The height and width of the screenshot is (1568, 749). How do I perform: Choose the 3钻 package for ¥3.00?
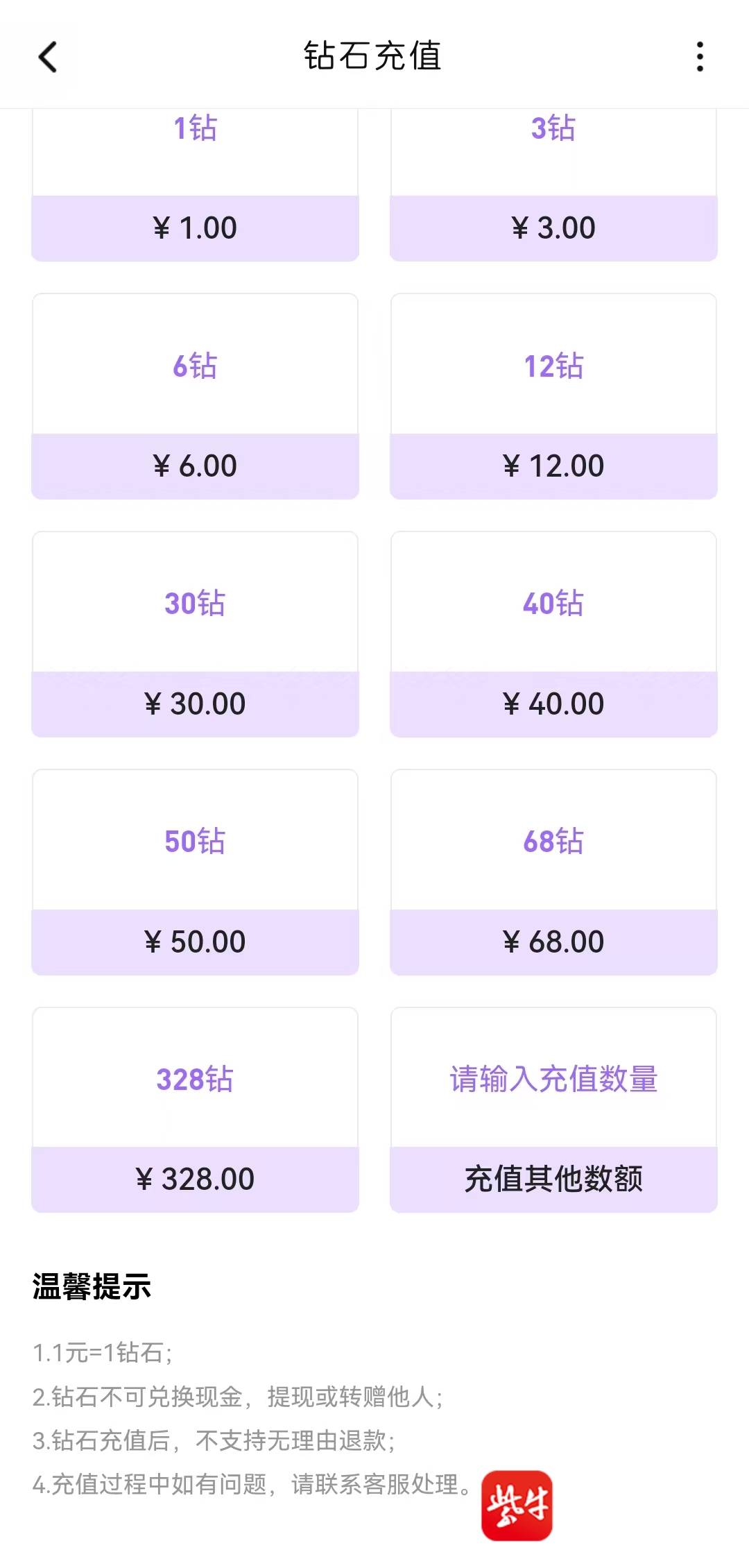(553, 184)
